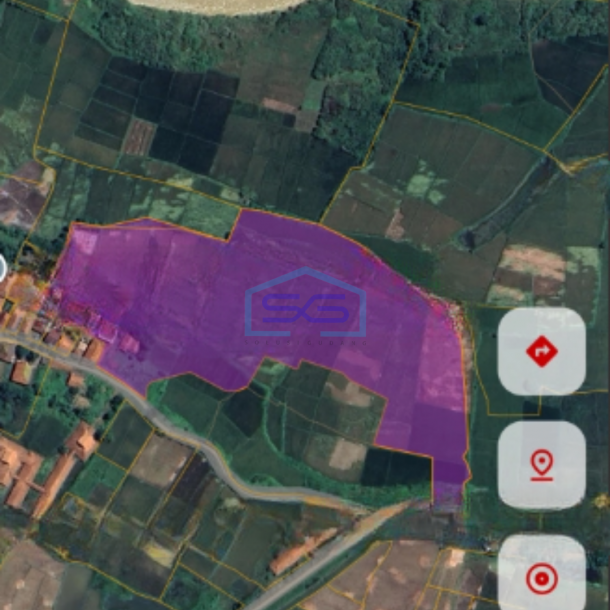
Task: Get directions with the red arrow button
Action: pyautogui.click(x=541, y=351)
